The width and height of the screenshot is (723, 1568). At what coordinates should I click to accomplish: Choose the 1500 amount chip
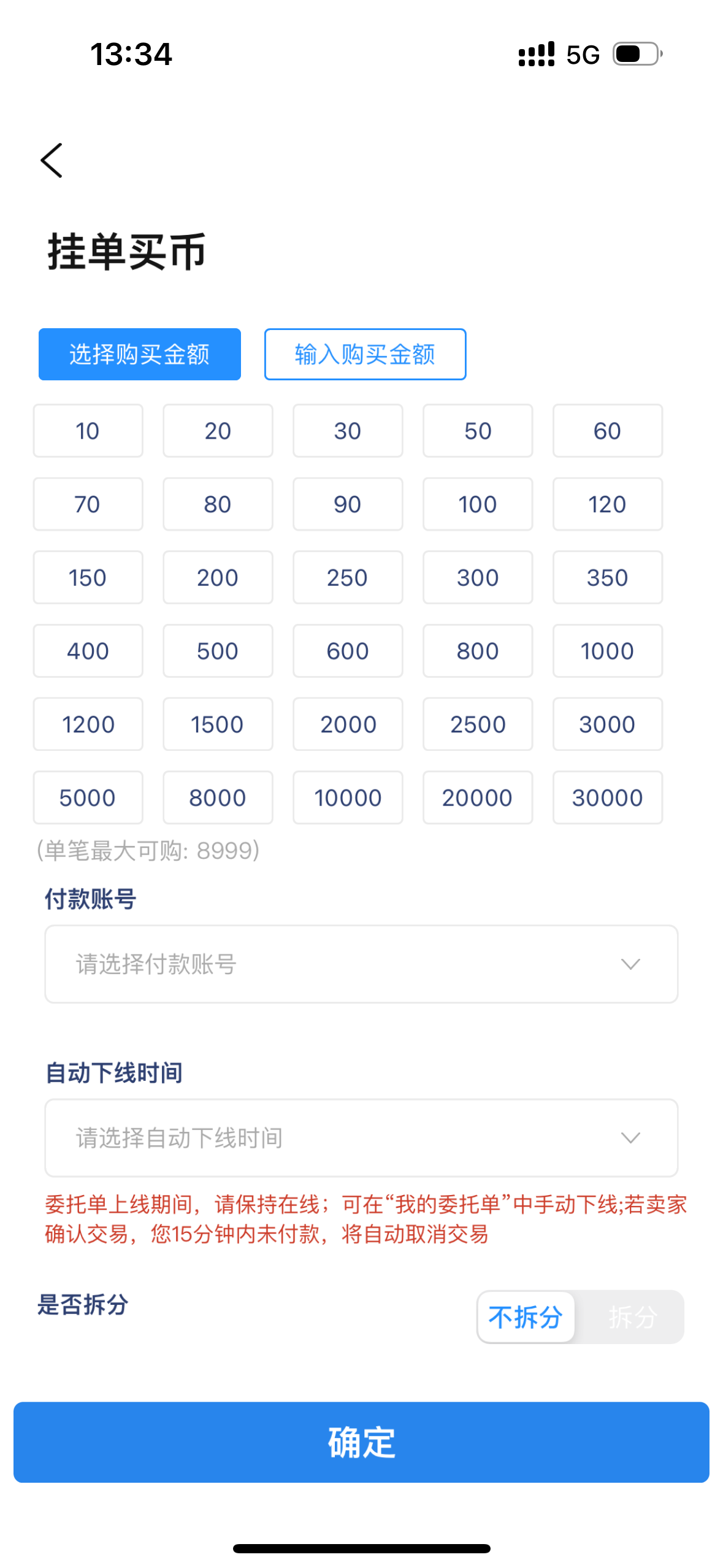click(218, 724)
